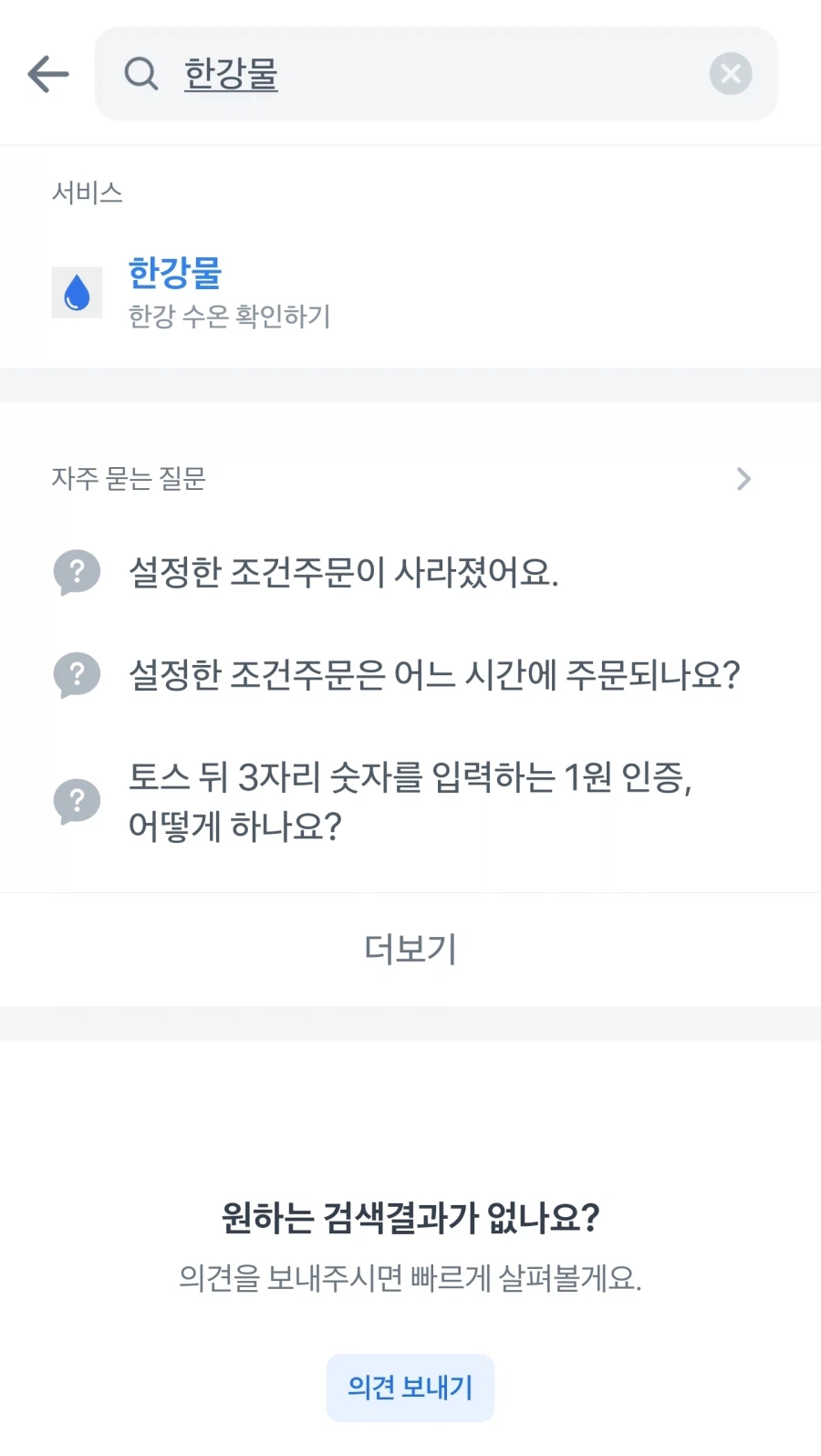
Task: Open the FAQ about 토스 뒤 3자리 숫자 인증
Action: pos(410,801)
